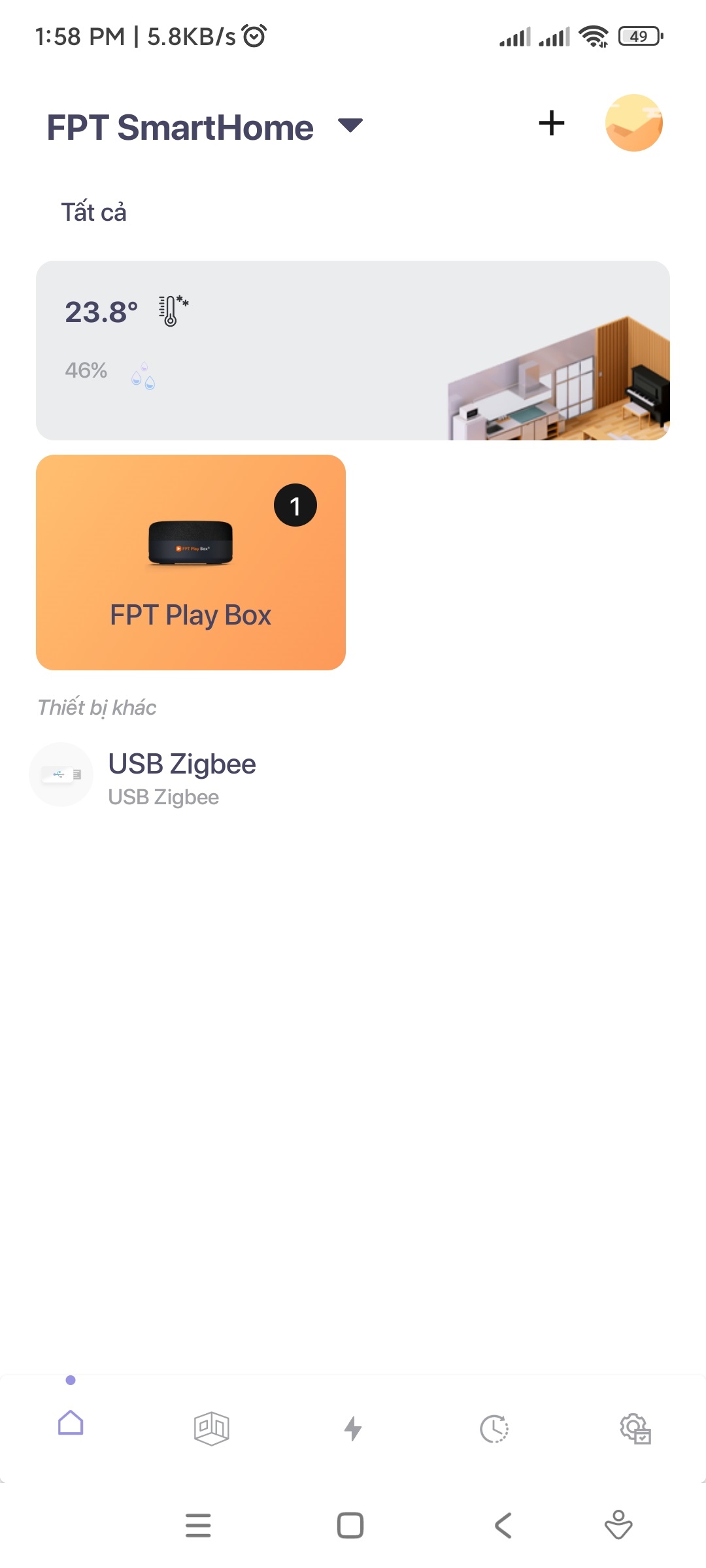Screen dimensions: 706x1568
Task: Expand the FPT SmartHome home selector dropdown
Action: [350, 125]
